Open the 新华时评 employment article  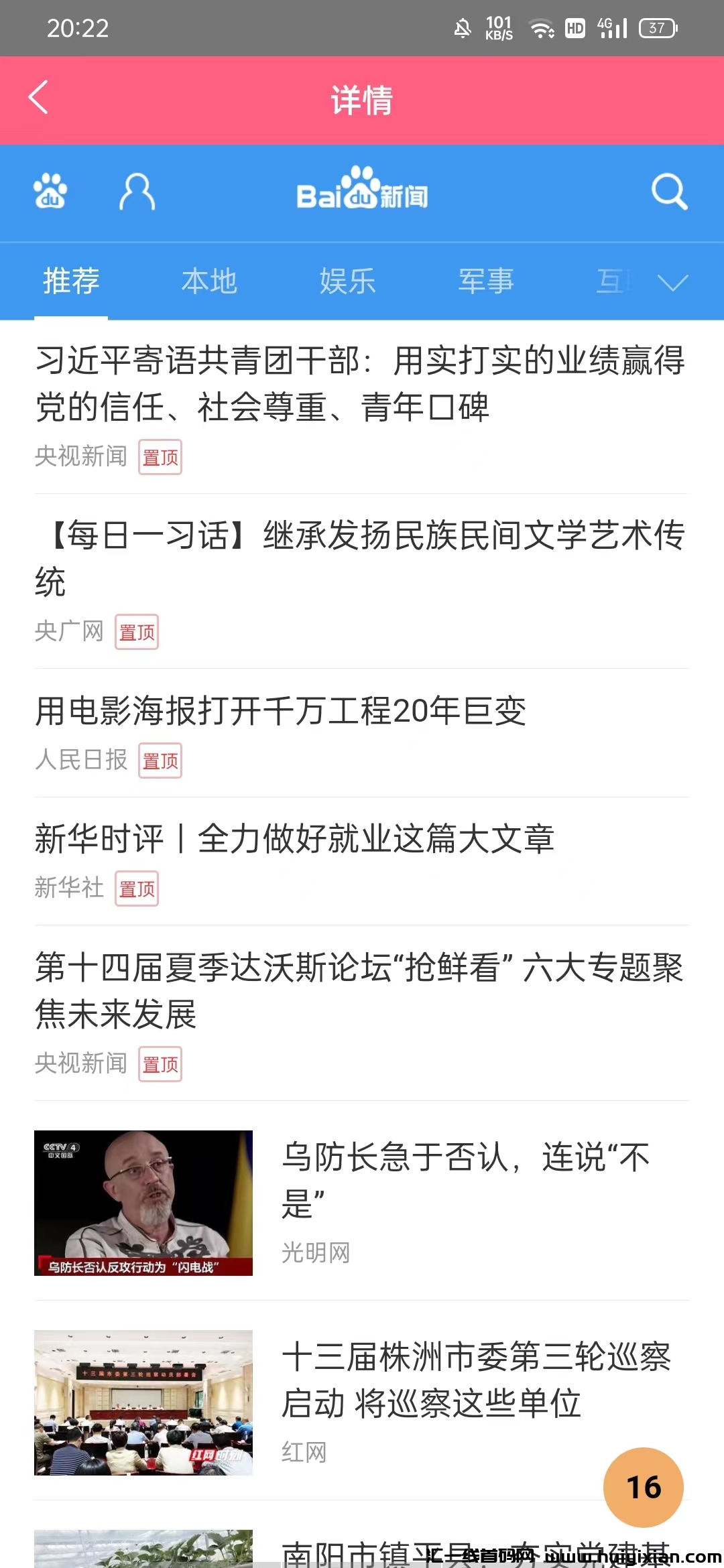295,839
